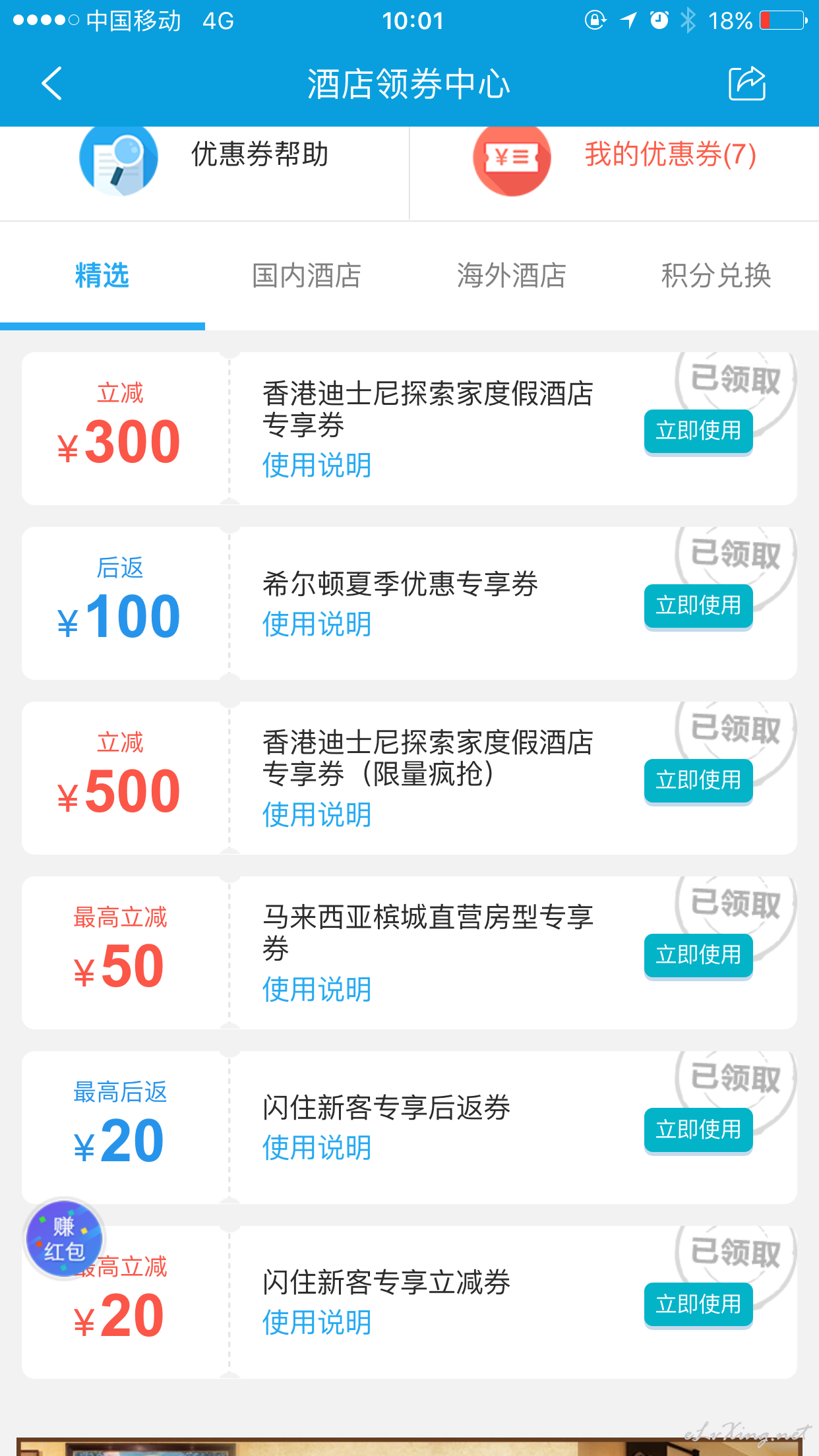Switch to the 海外酒店 tab
The width and height of the screenshot is (819, 1456).
point(512,276)
